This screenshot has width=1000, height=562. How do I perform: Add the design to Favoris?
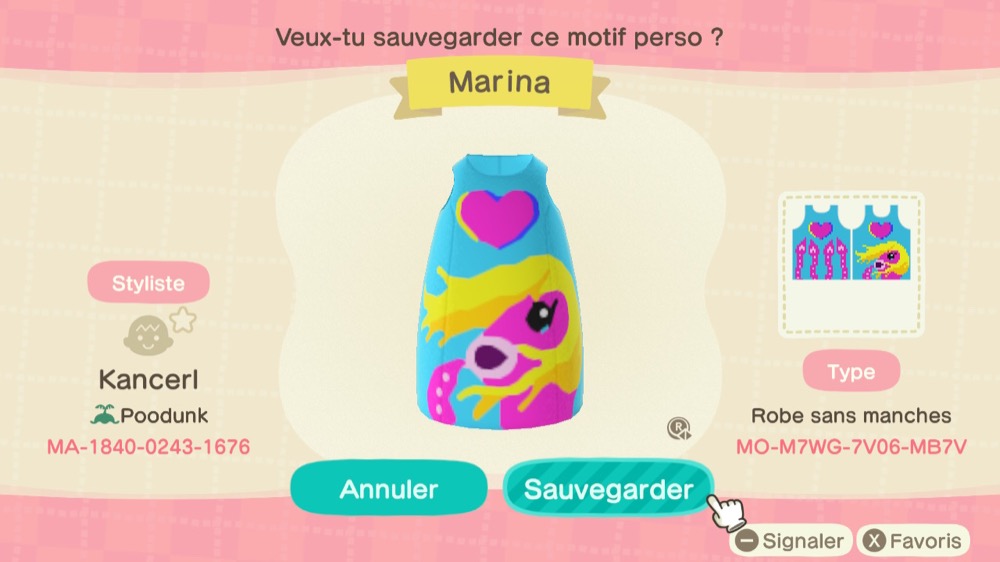[x=914, y=541]
